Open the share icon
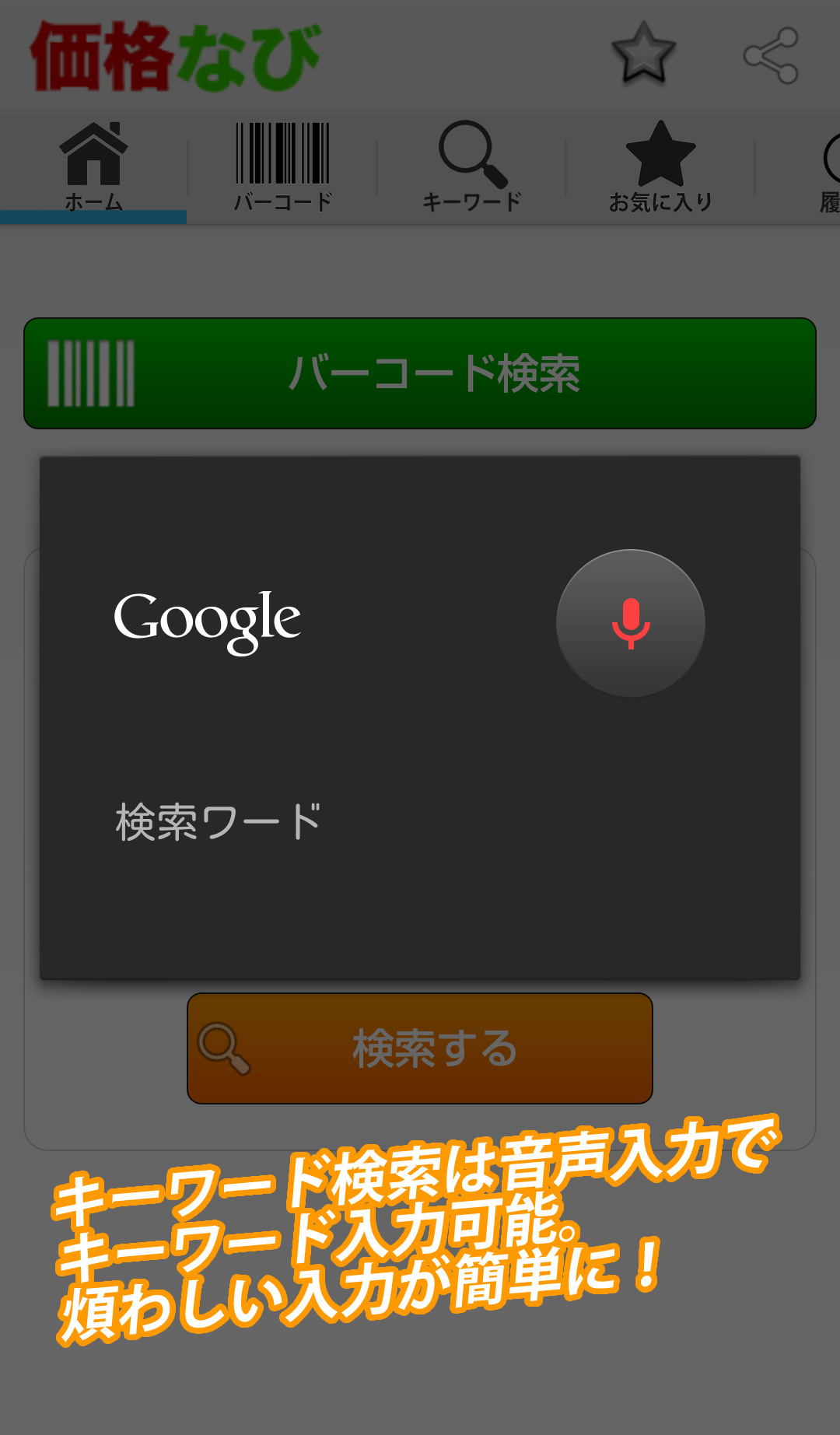This screenshot has height=1435, width=840. [x=771, y=55]
